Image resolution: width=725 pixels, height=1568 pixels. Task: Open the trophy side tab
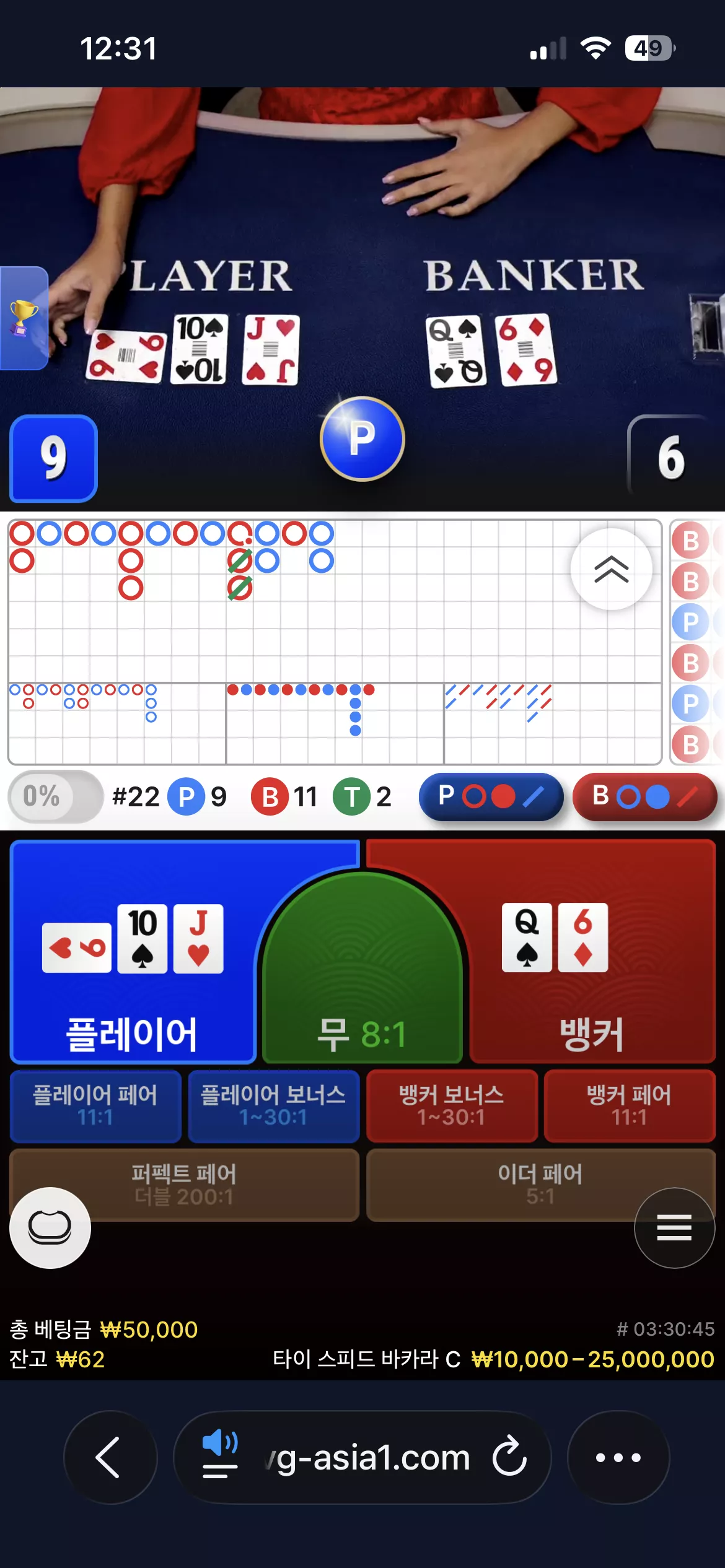(x=24, y=318)
